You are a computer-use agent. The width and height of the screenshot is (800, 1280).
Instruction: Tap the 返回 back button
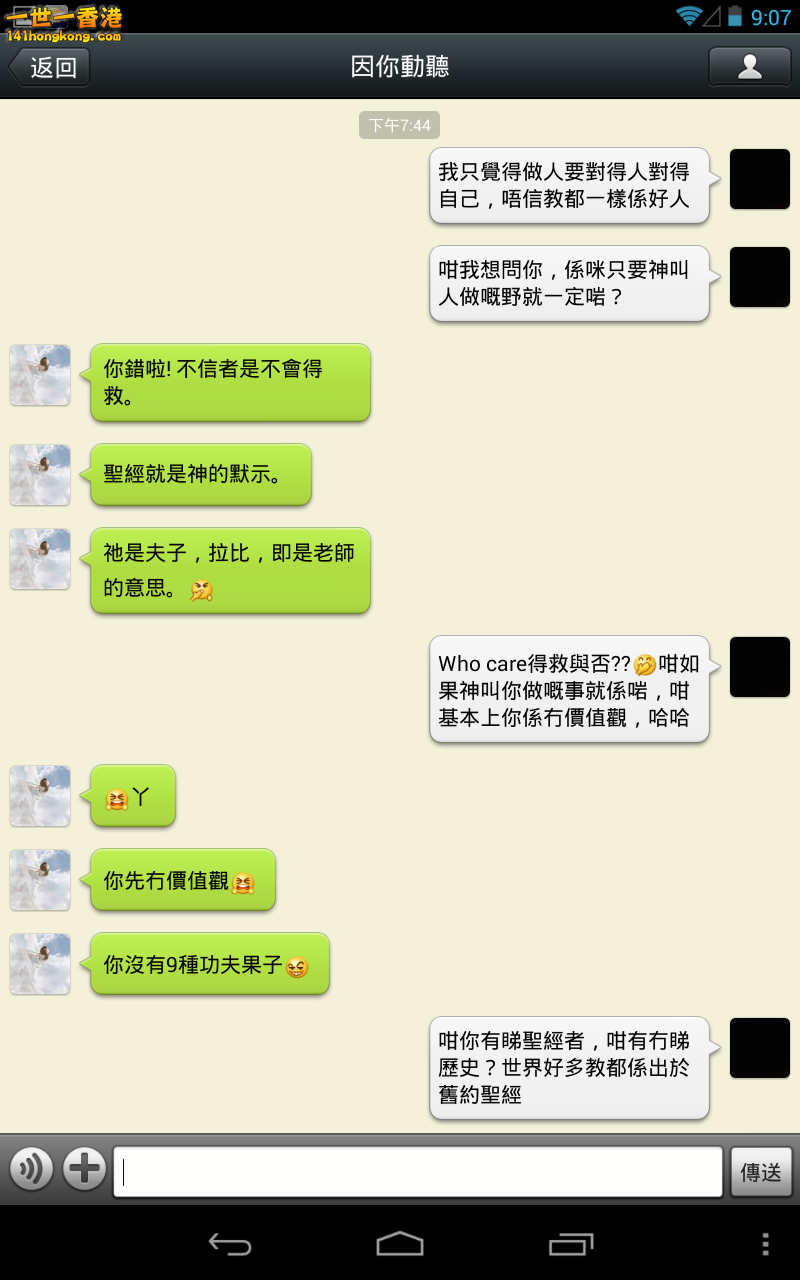point(50,67)
